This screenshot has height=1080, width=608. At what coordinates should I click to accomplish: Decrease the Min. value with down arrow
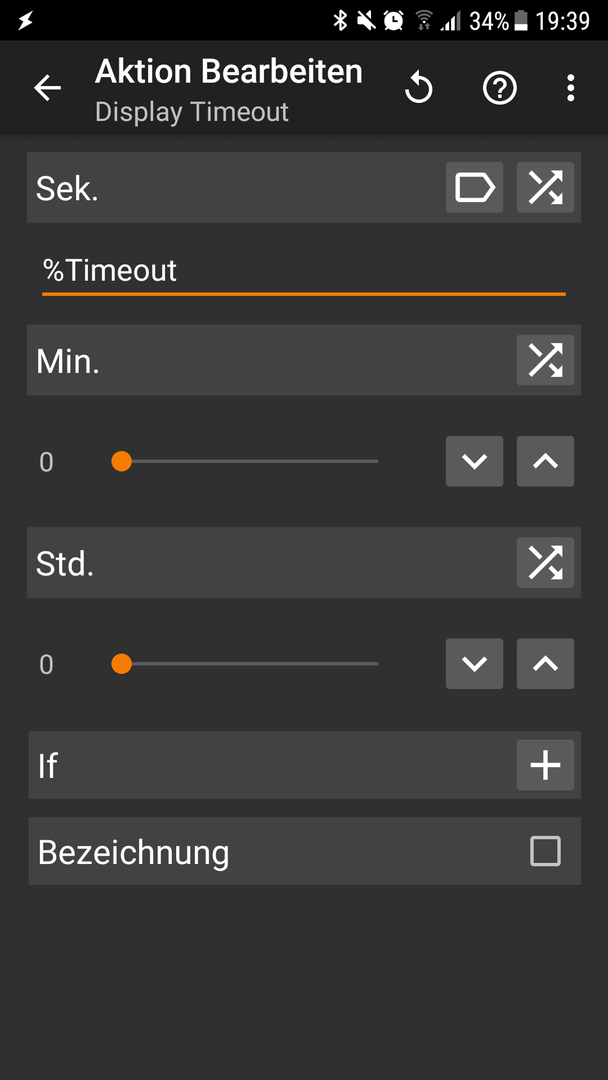click(474, 461)
